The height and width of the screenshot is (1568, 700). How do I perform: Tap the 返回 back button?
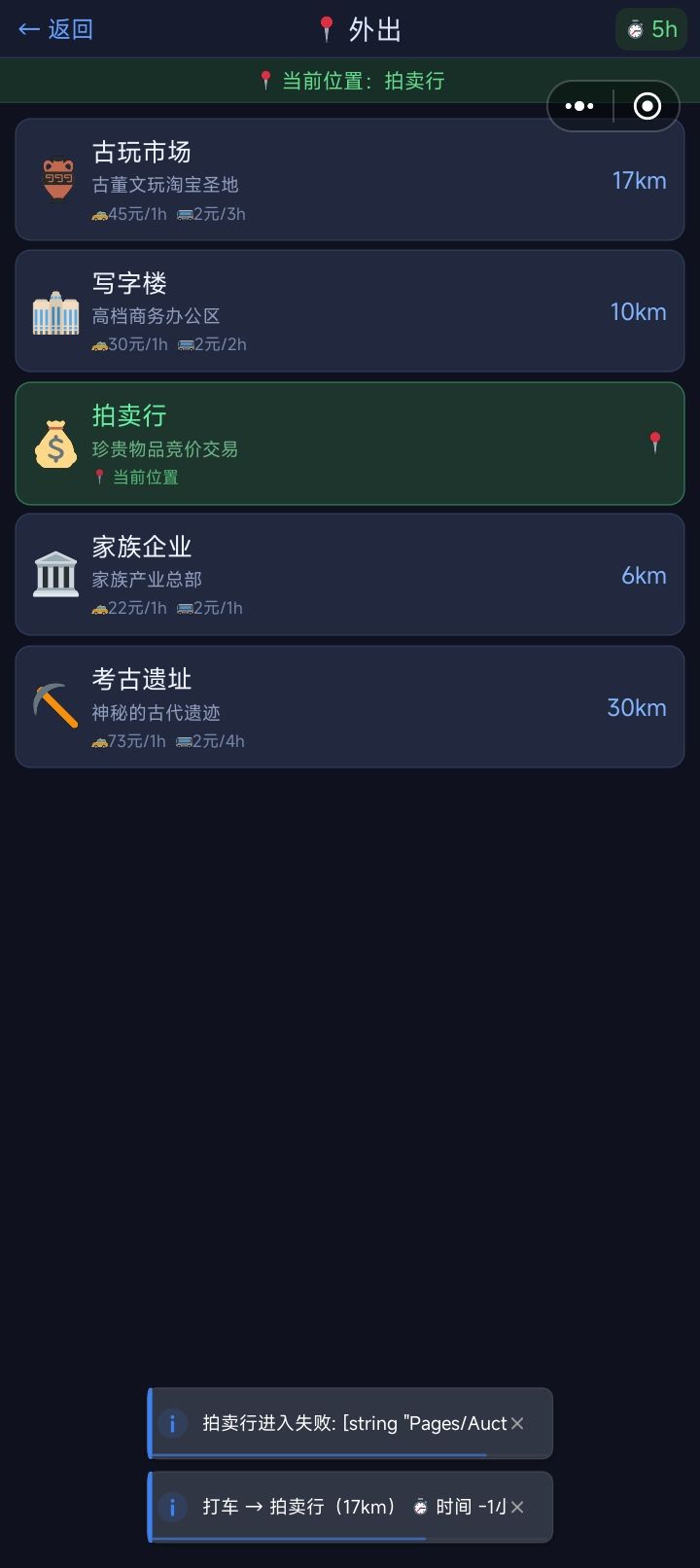[x=55, y=29]
